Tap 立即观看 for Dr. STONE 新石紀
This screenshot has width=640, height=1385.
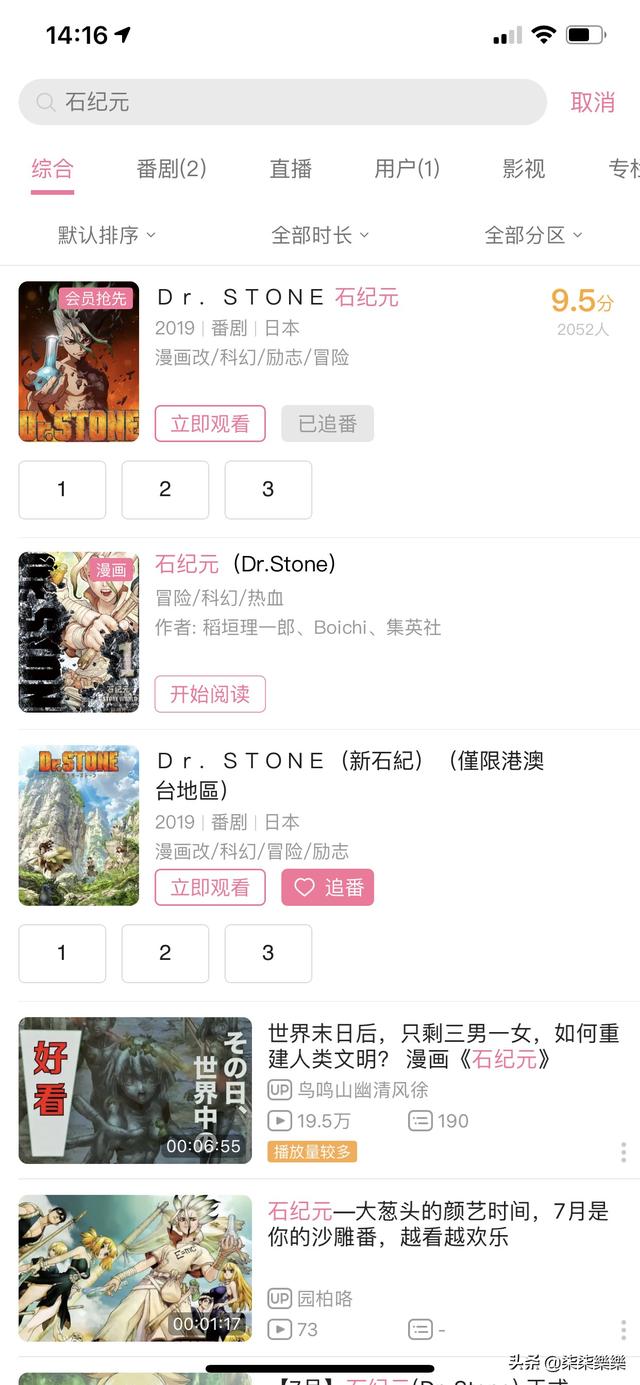210,887
